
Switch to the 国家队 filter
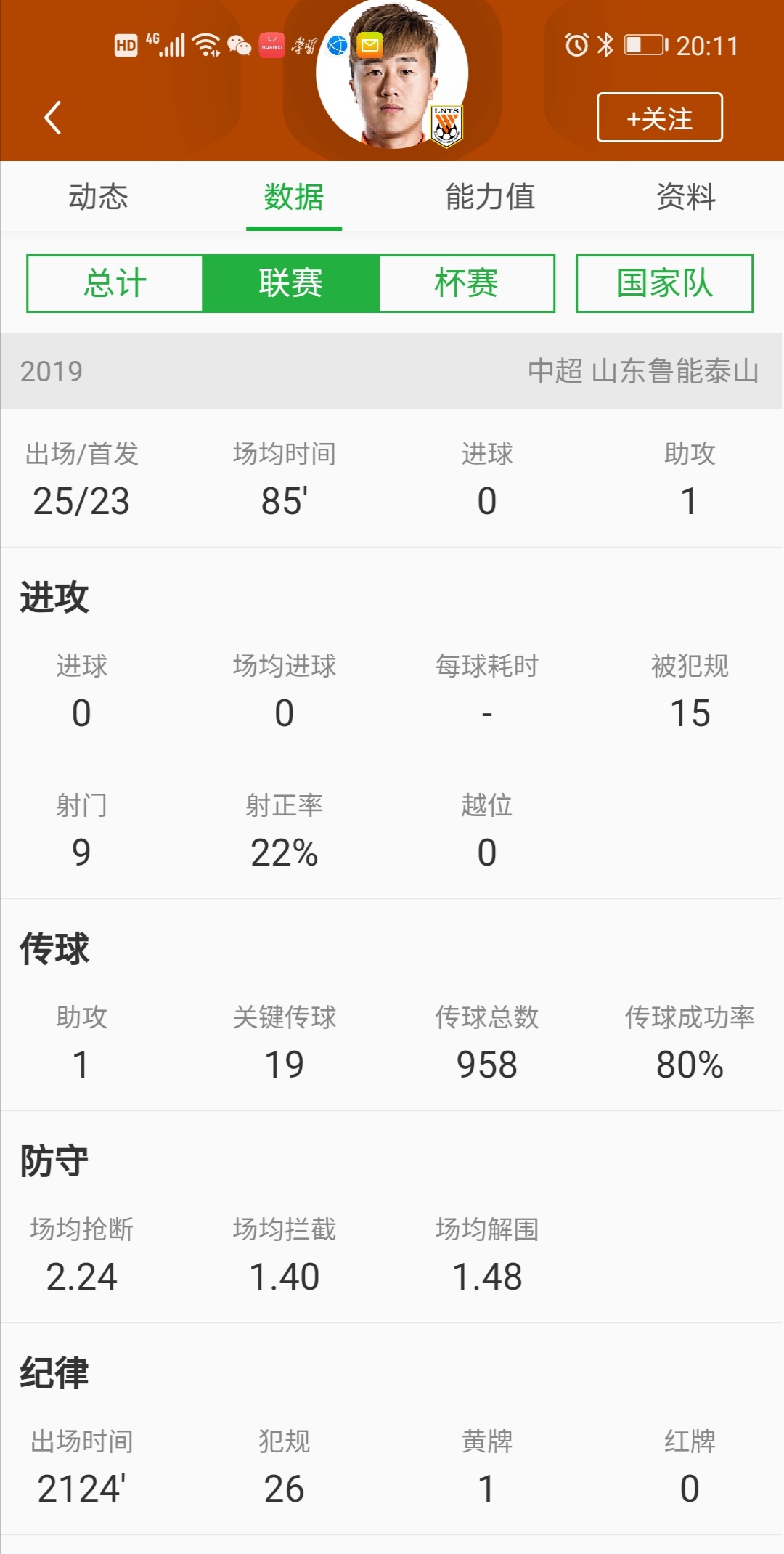click(x=664, y=283)
